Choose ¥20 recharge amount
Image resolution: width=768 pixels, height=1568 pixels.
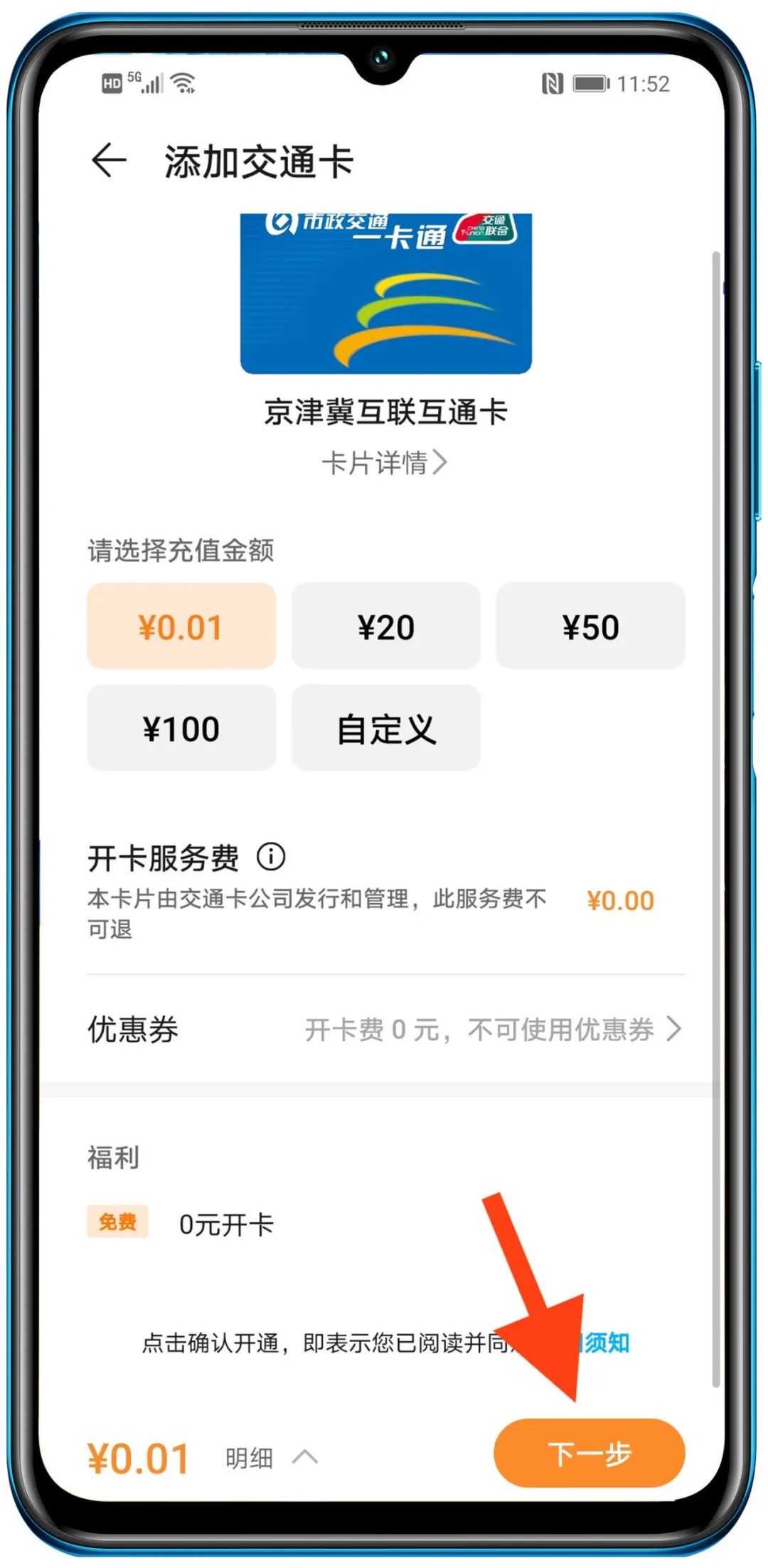[x=385, y=626]
